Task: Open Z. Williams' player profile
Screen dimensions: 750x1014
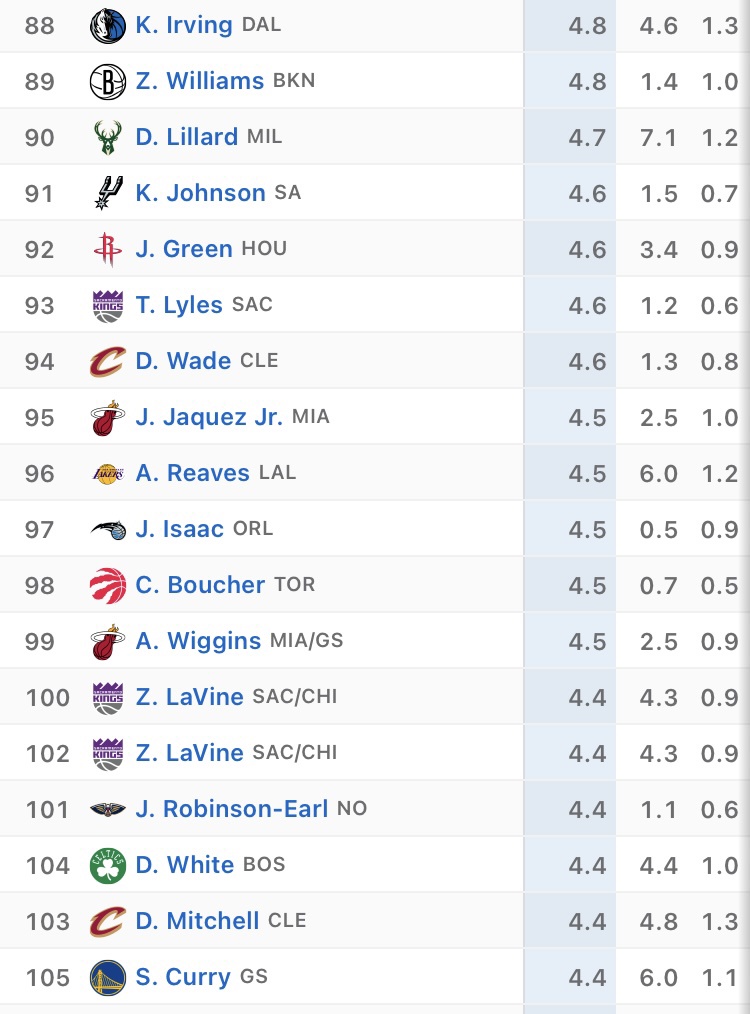Action: [200, 81]
